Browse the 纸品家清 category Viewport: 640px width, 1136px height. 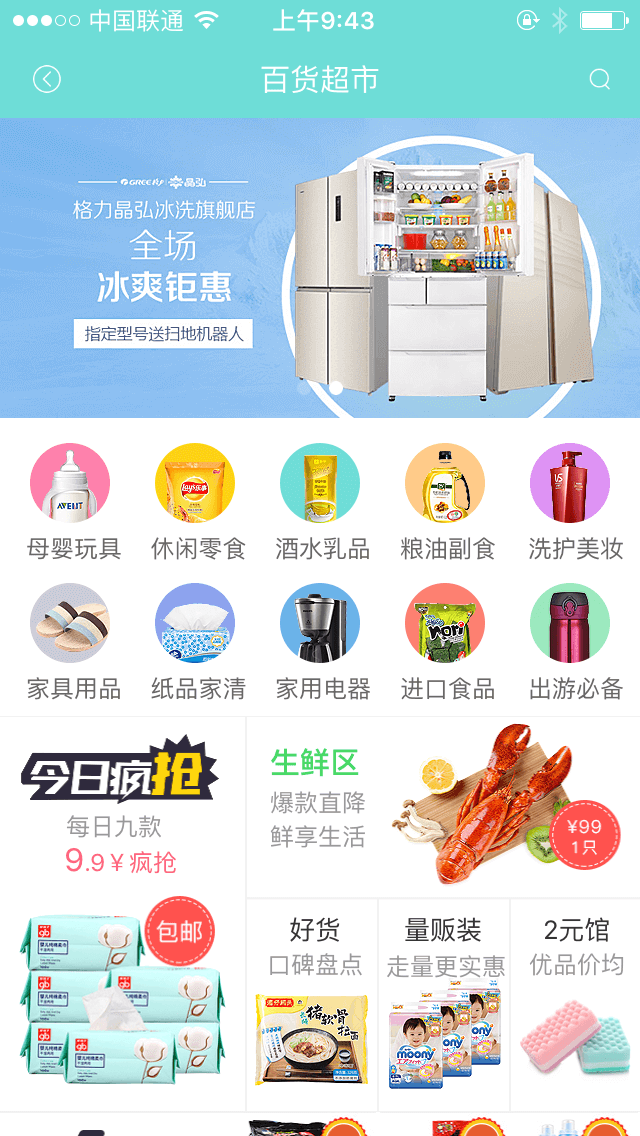tap(196, 642)
